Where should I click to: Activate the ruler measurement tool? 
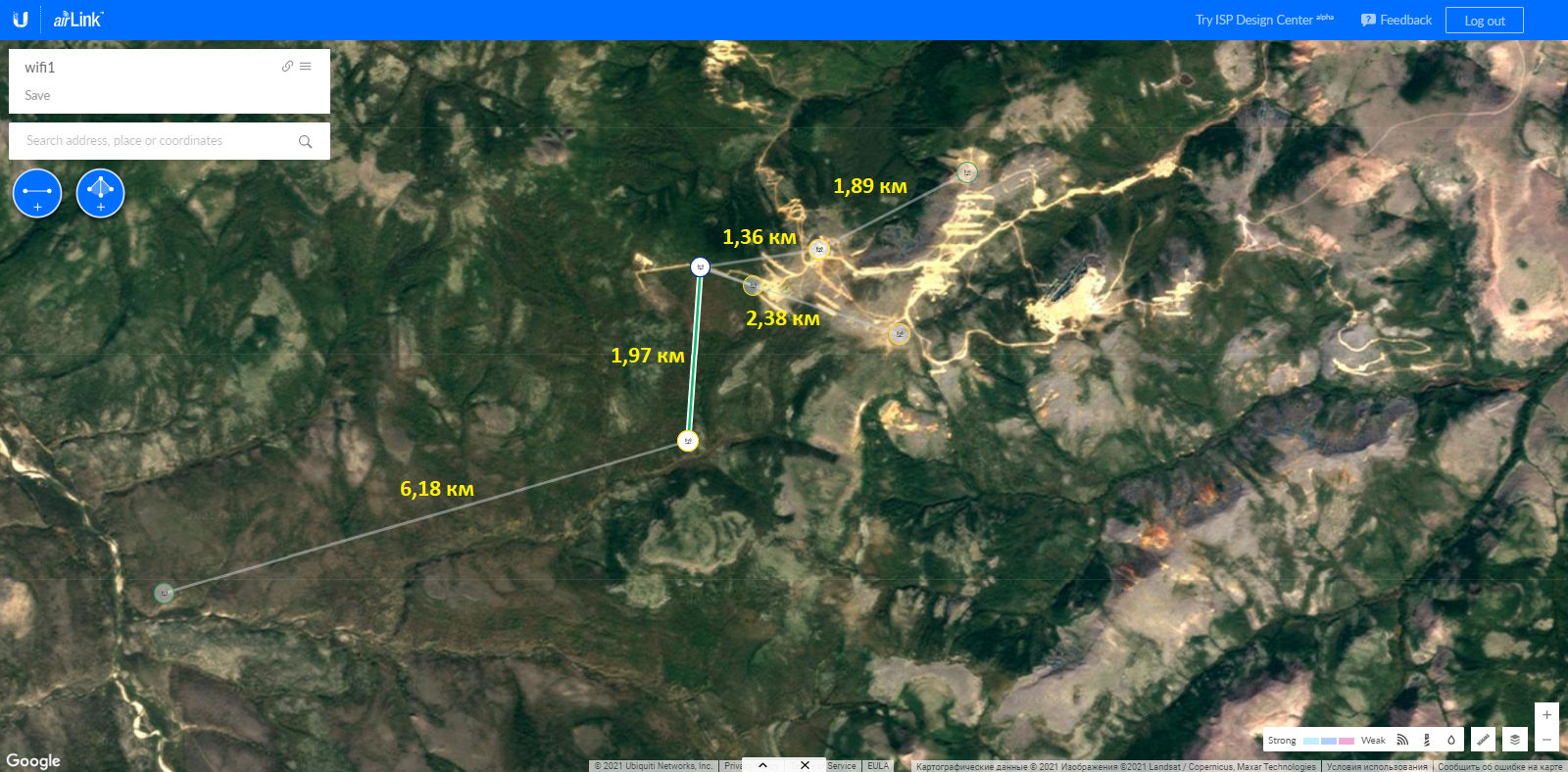pyautogui.click(x=1483, y=740)
